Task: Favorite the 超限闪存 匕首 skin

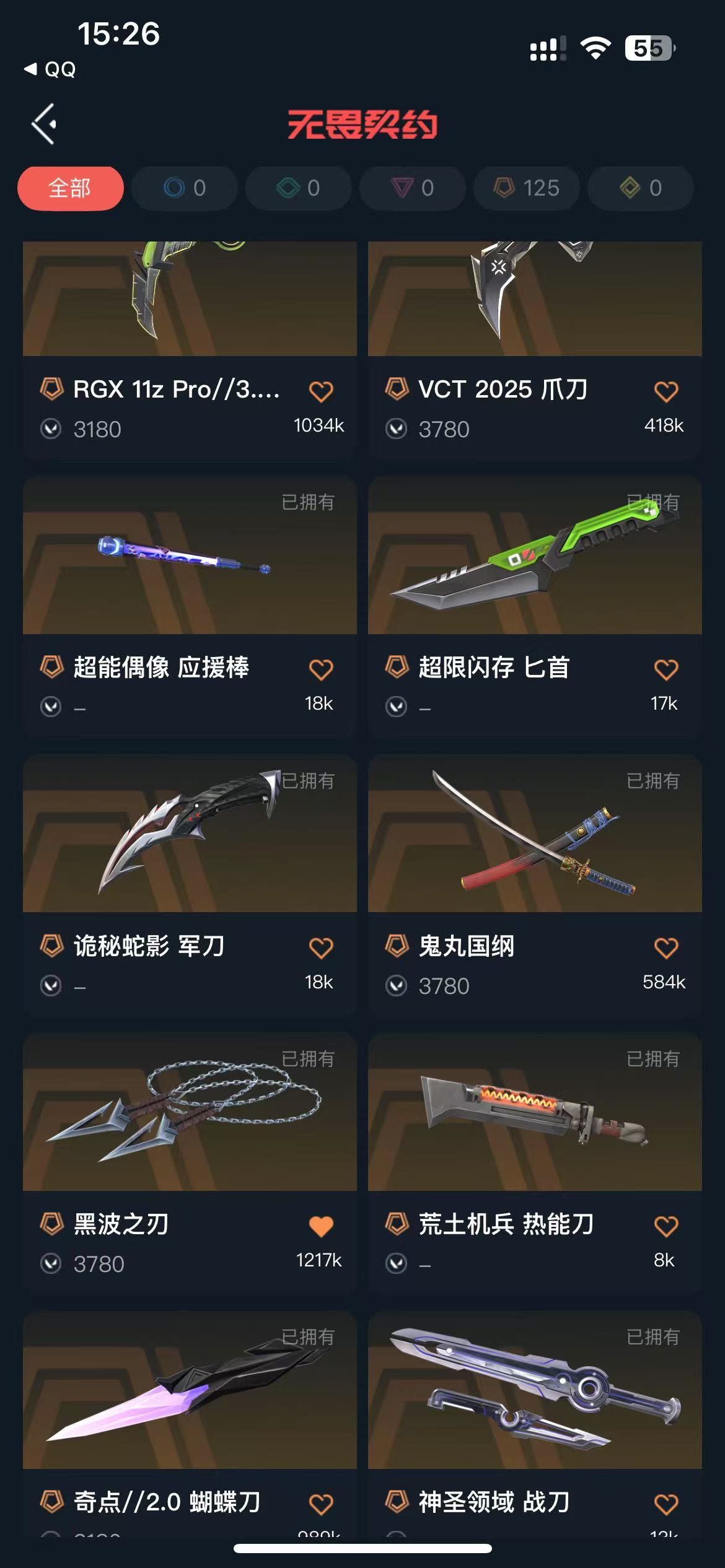Action: pyautogui.click(x=666, y=669)
